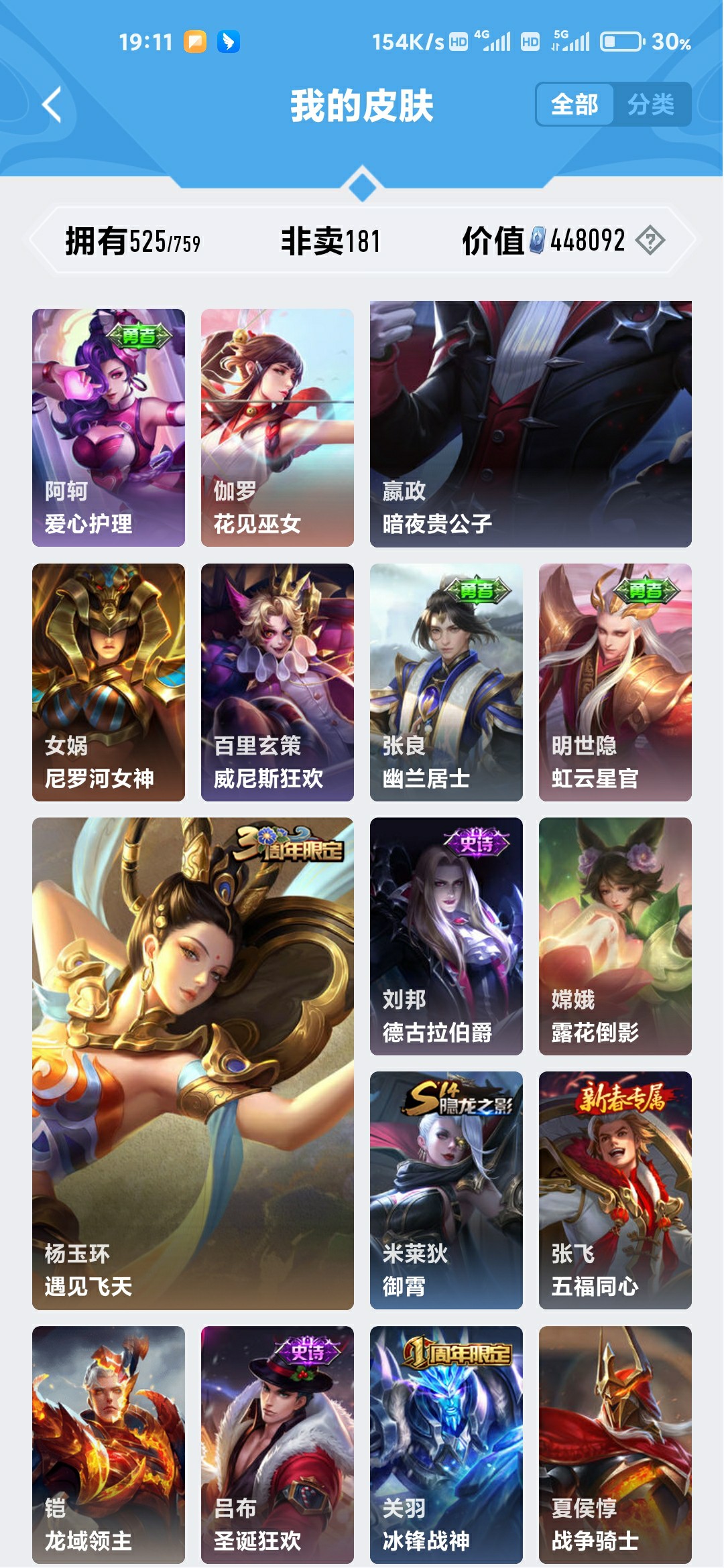Go back using the header arrow

52,105
